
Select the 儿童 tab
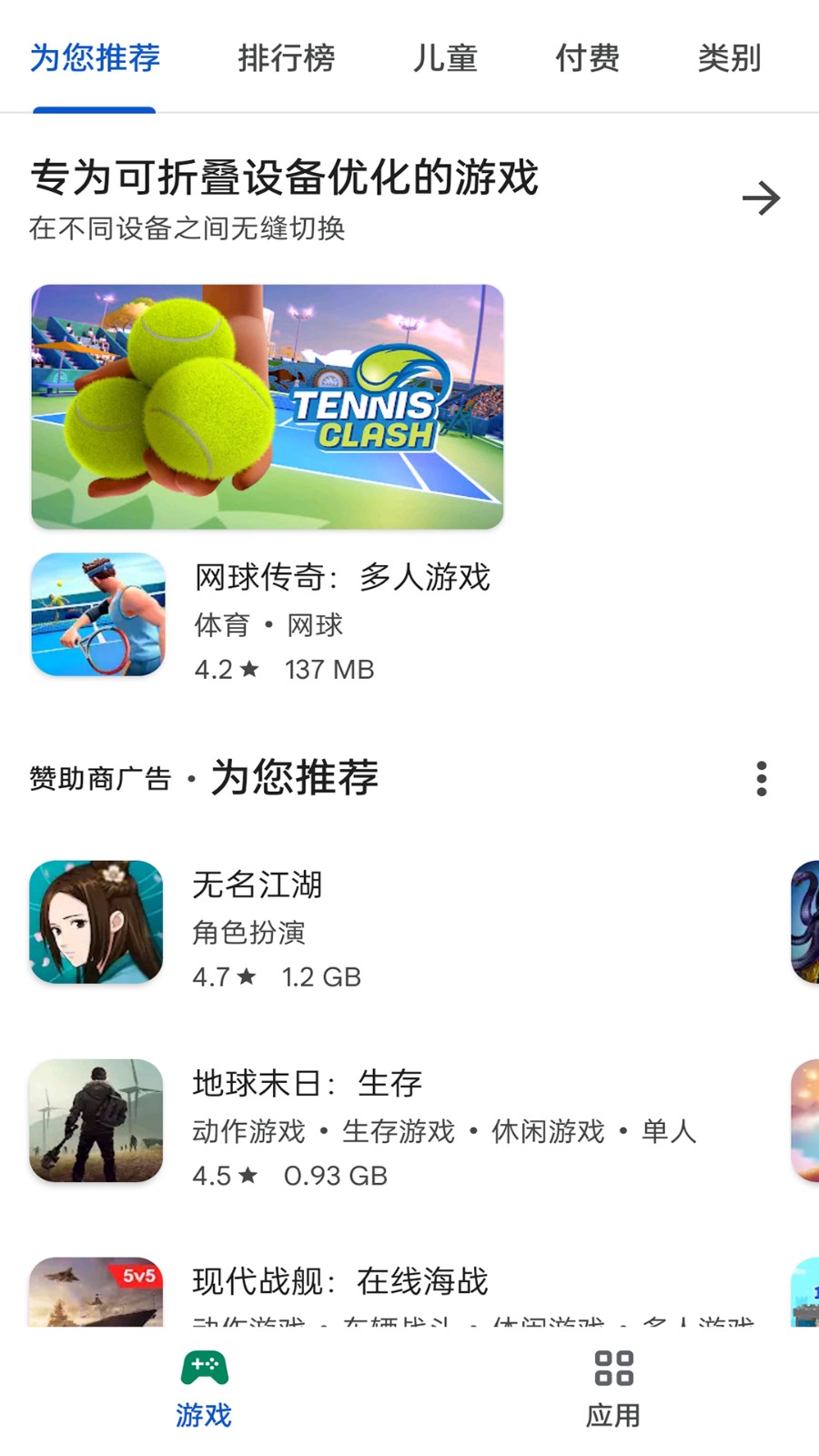447,57
